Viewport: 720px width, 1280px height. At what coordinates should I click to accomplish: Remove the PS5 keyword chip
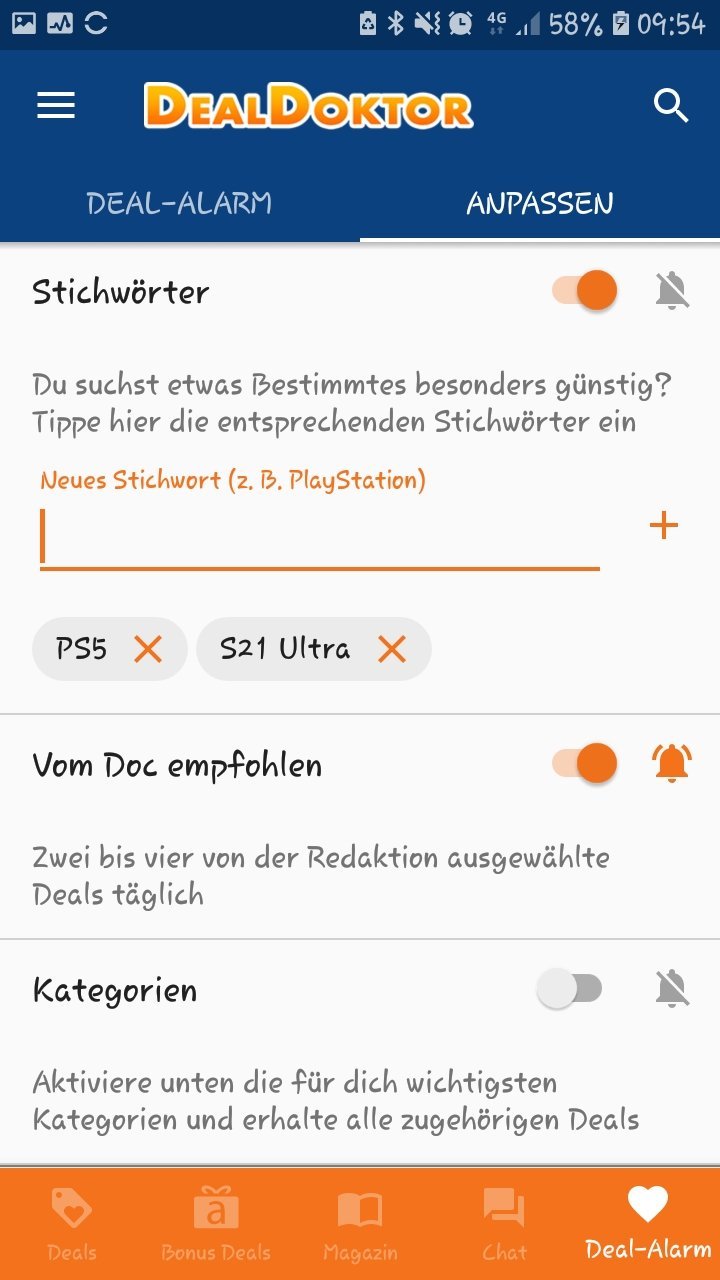pyautogui.click(x=148, y=650)
